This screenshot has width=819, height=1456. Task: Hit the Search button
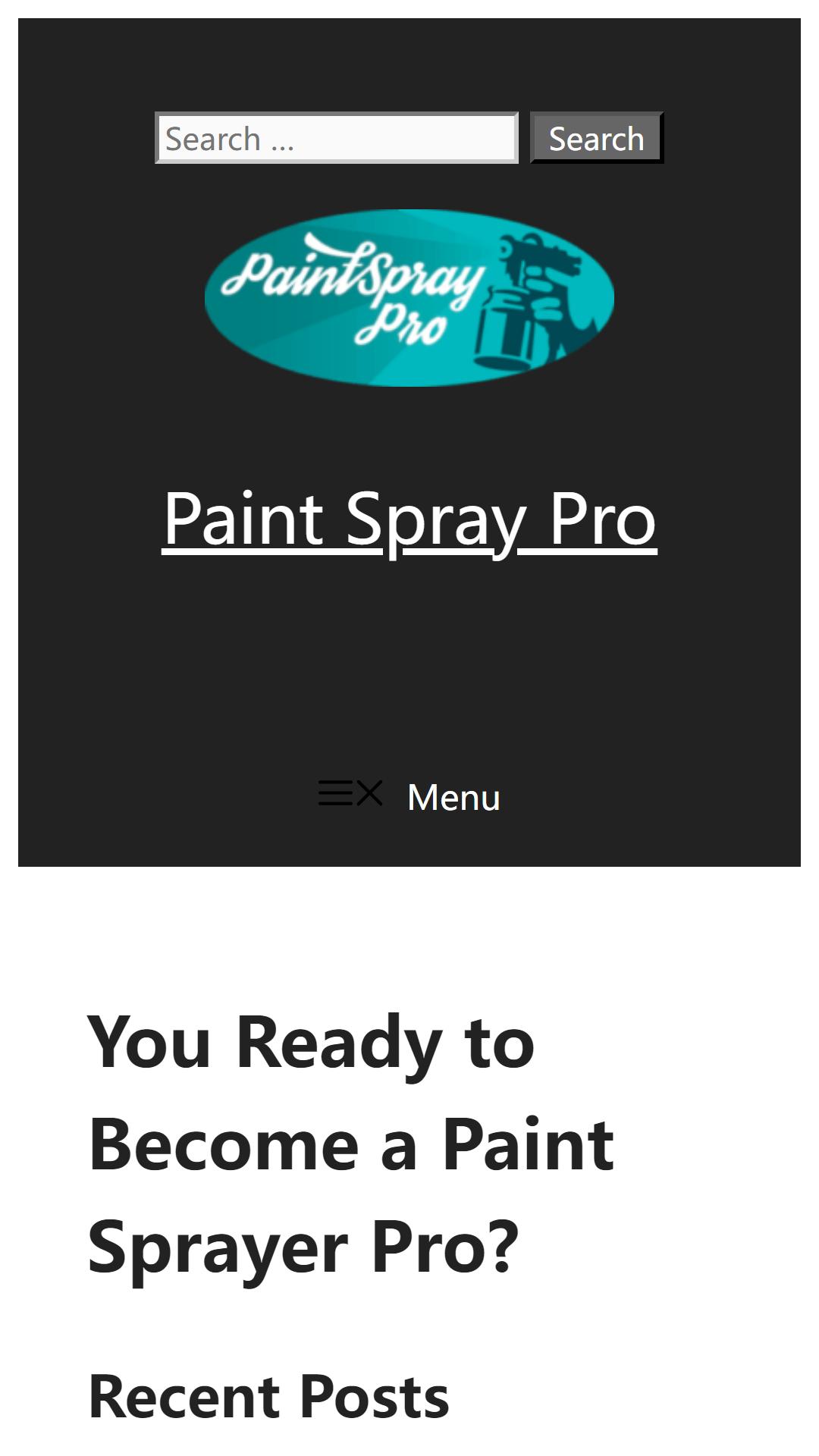click(x=597, y=138)
